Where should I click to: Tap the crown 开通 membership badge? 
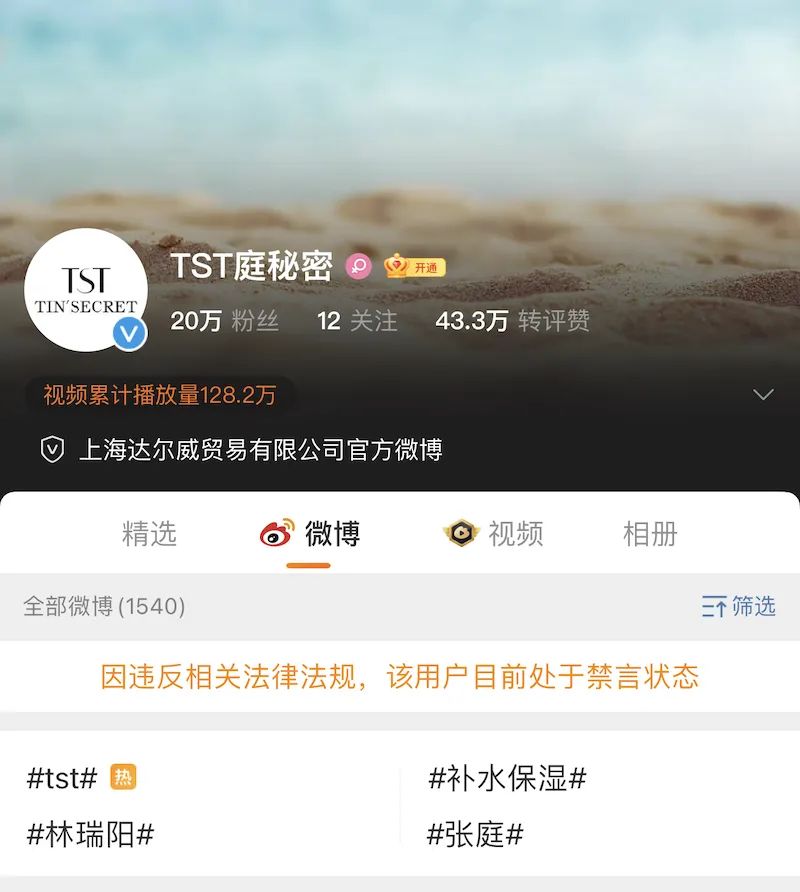tap(414, 267)
